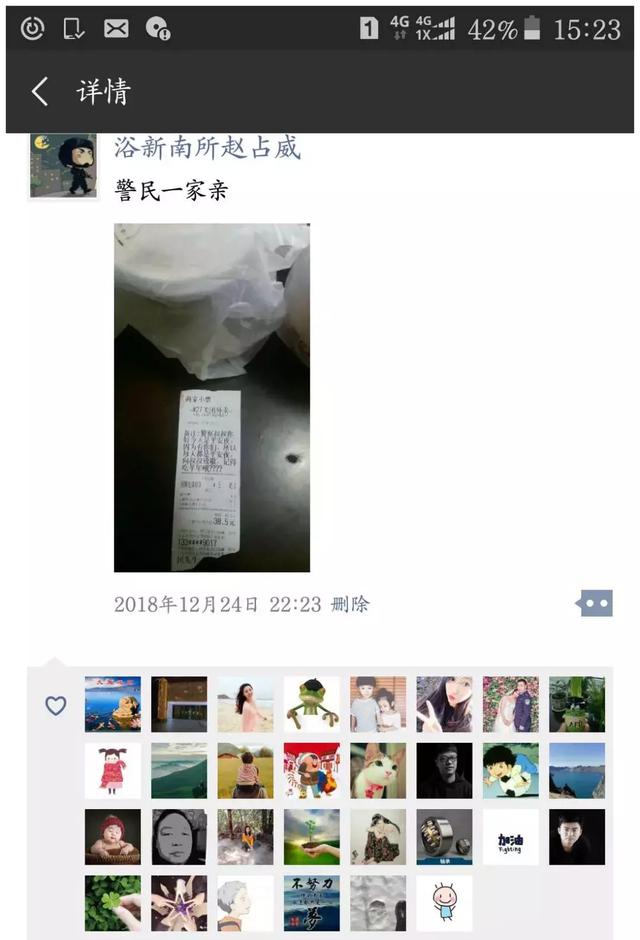Open the 不努力 avatar liker profile

[x=311, y=903]
